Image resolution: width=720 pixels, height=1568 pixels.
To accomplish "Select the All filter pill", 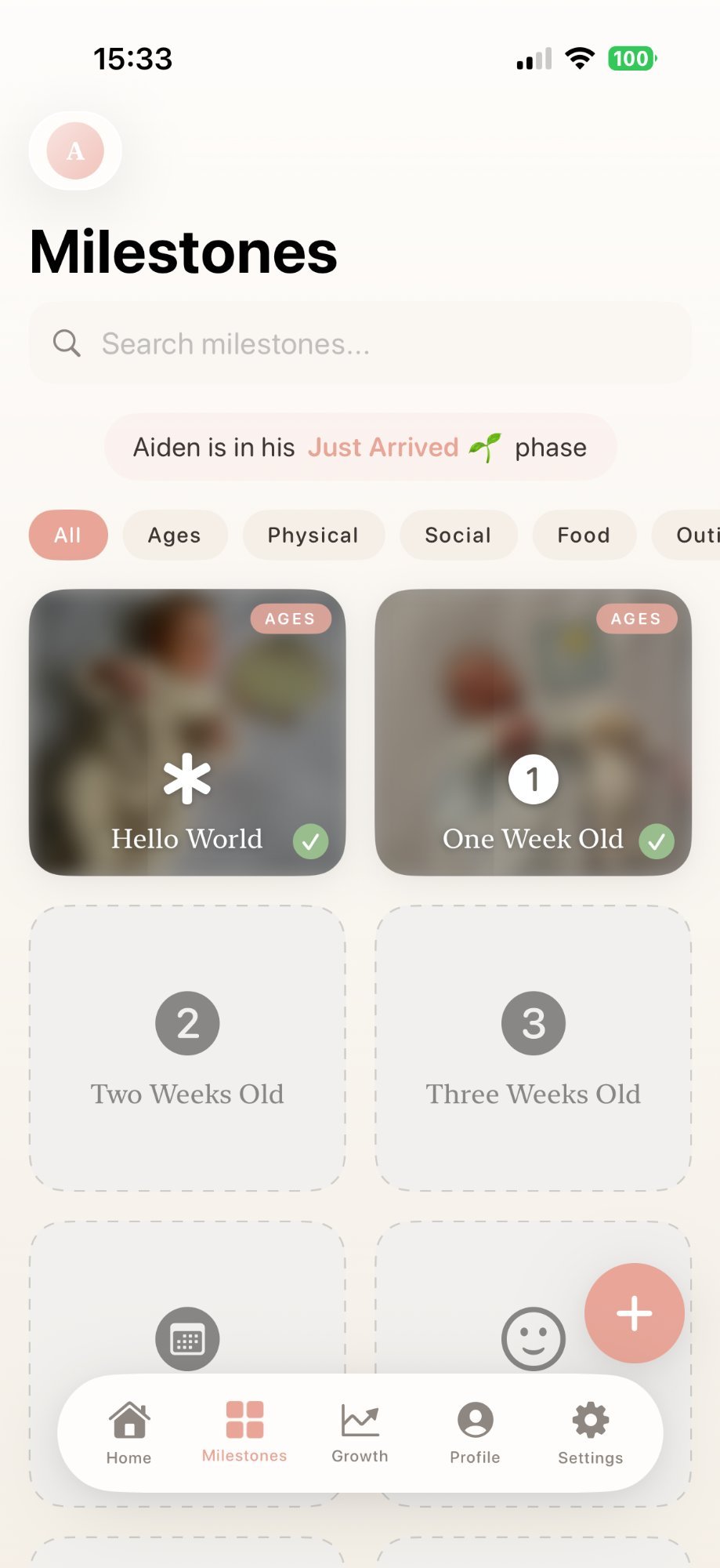I will pyautogui.click(x=67, y=535).
